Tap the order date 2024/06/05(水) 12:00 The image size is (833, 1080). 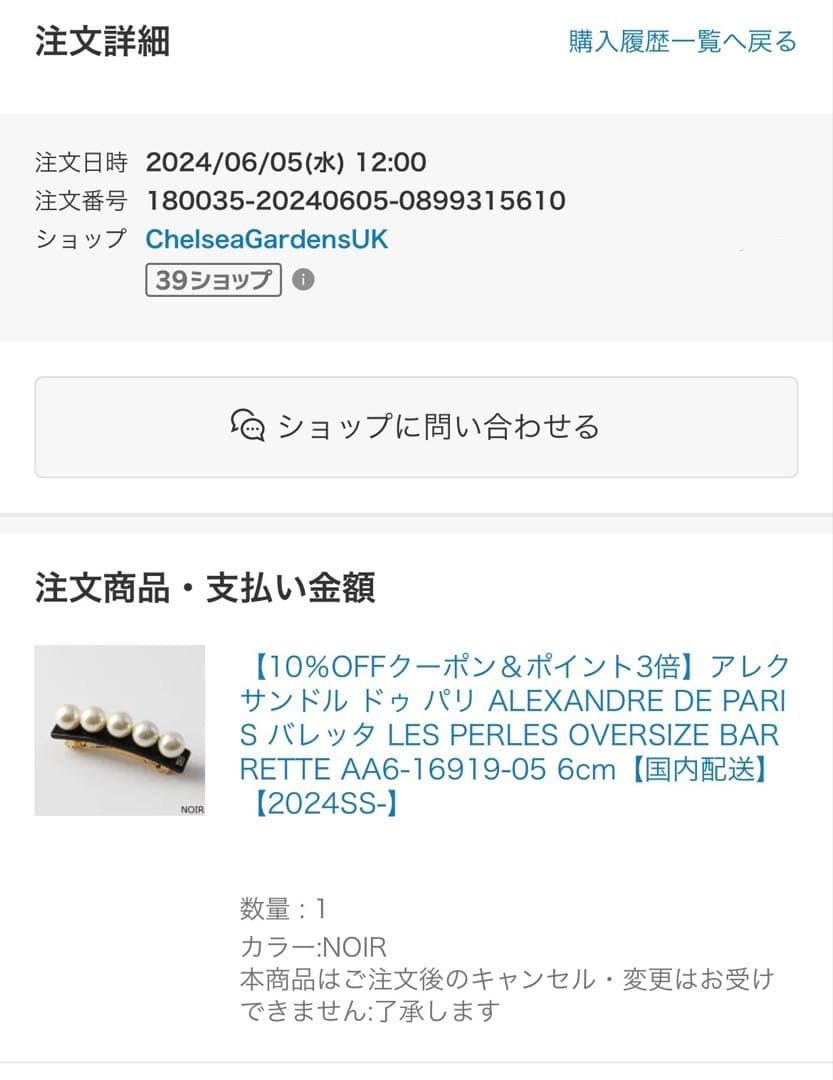point(286,162)
